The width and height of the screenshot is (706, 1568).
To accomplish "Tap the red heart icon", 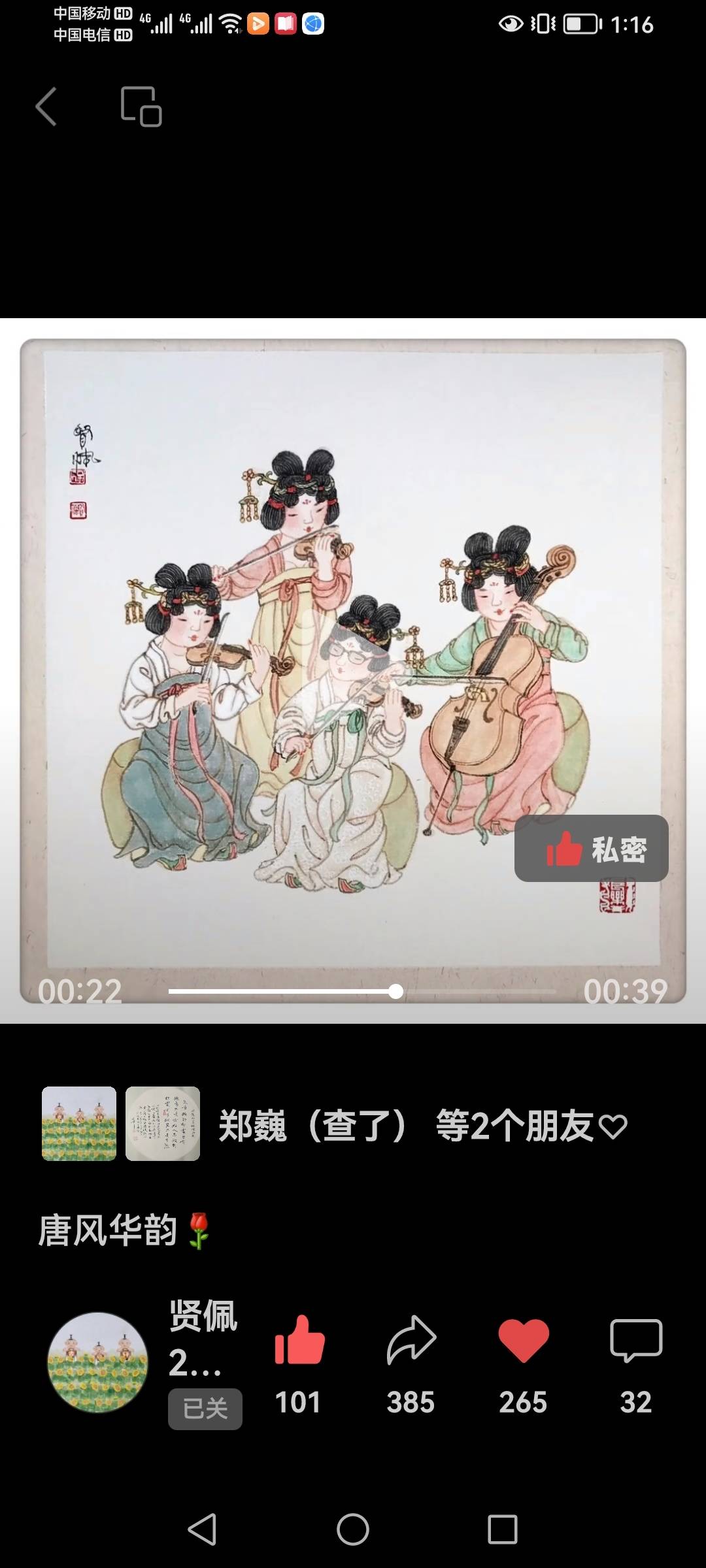I will coord(523,1341).
